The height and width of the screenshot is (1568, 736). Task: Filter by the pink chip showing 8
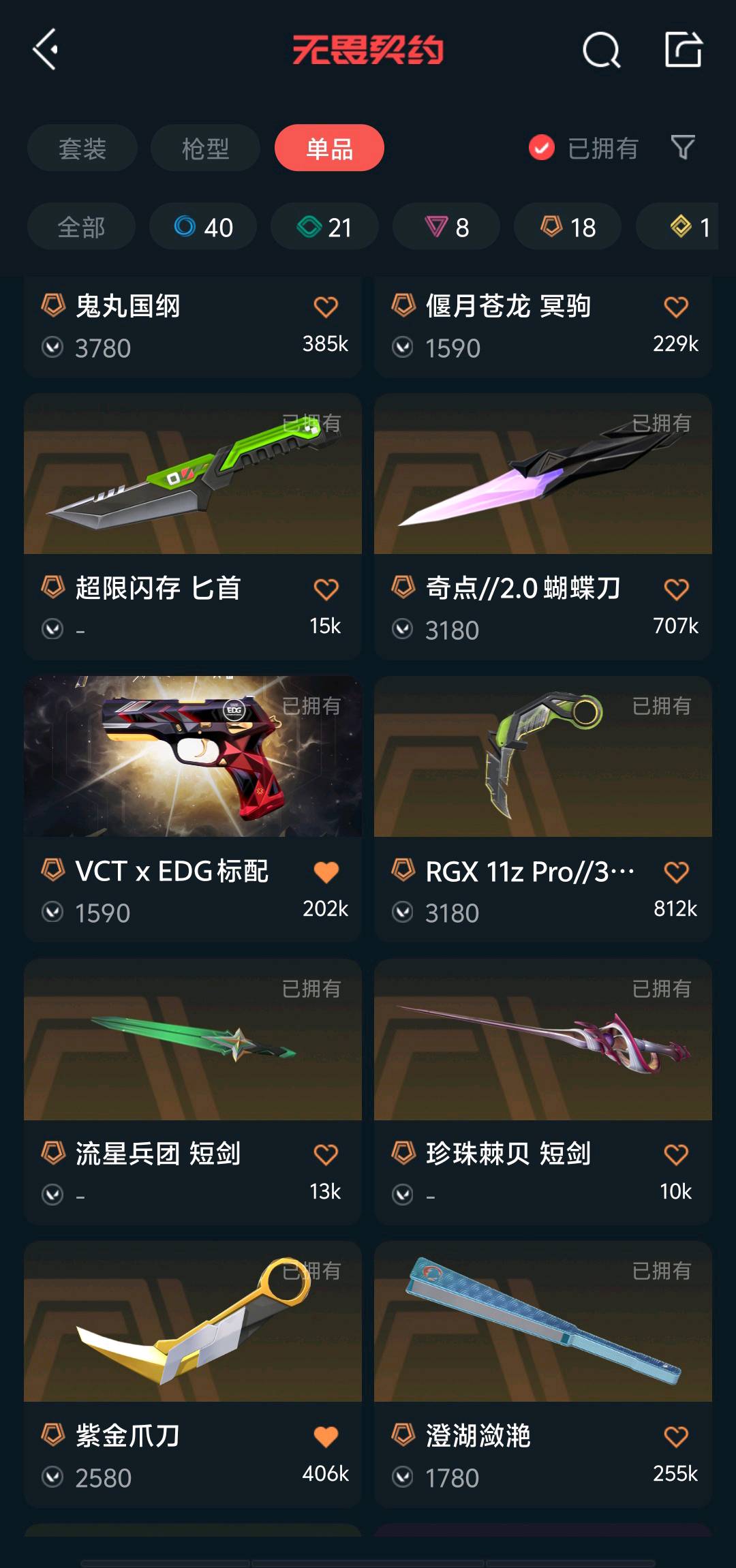tap(446, 227)
